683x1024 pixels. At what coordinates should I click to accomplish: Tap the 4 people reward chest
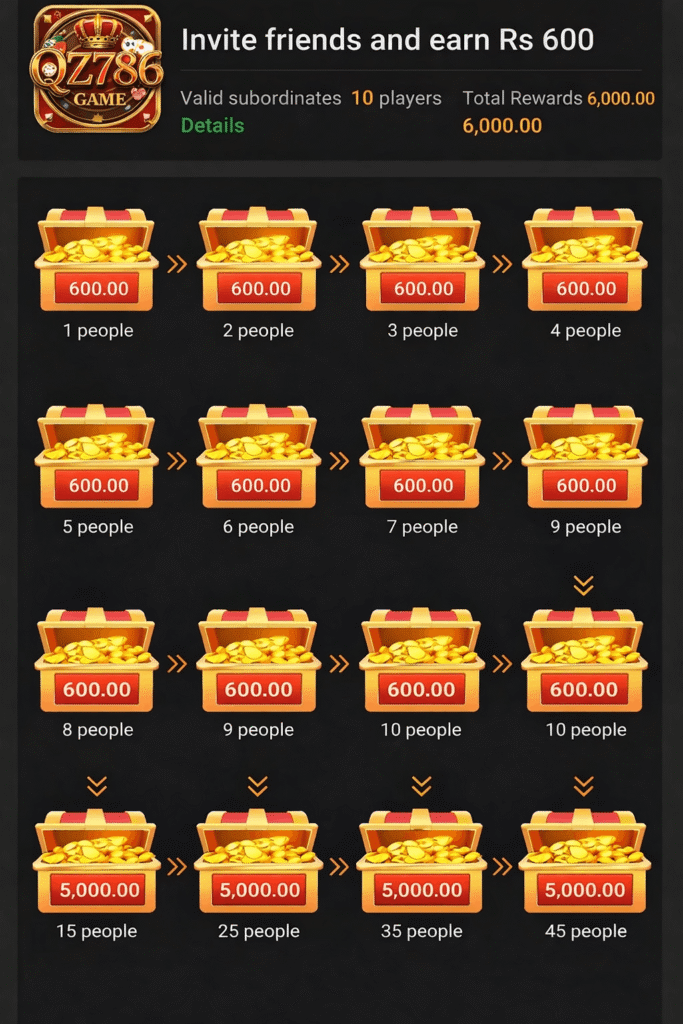(x=585, y=261)
